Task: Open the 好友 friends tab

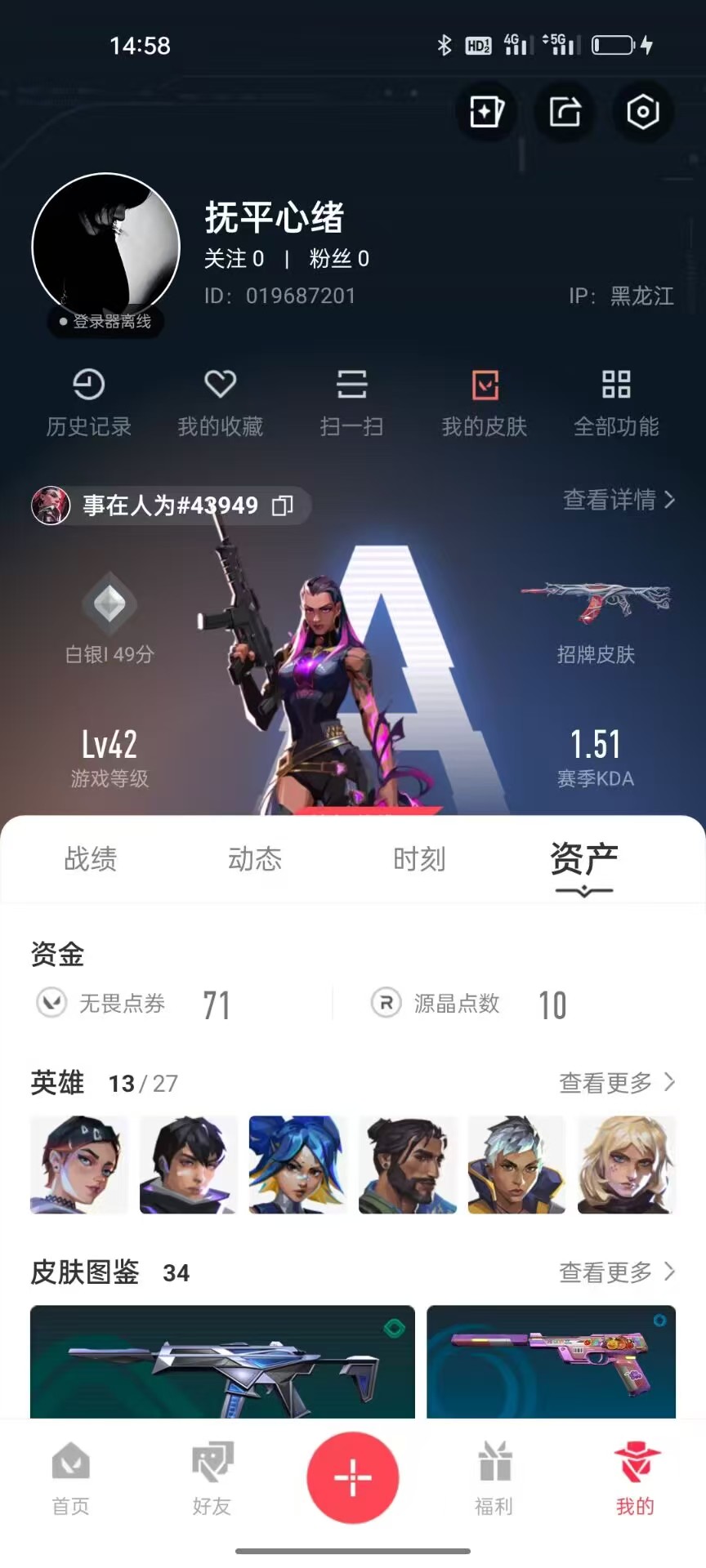Action: click(x=212, y=1478)
